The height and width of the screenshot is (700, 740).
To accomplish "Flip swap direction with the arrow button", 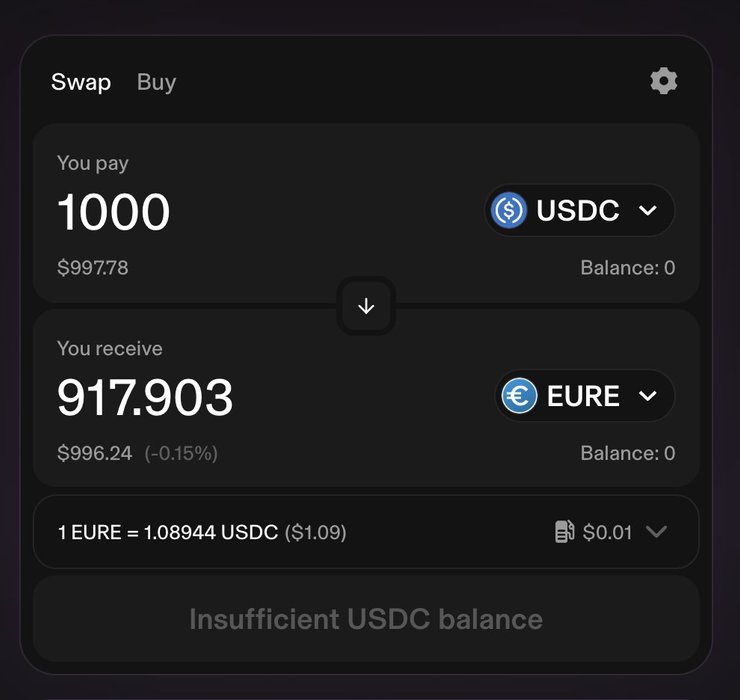I will [366, 306].
